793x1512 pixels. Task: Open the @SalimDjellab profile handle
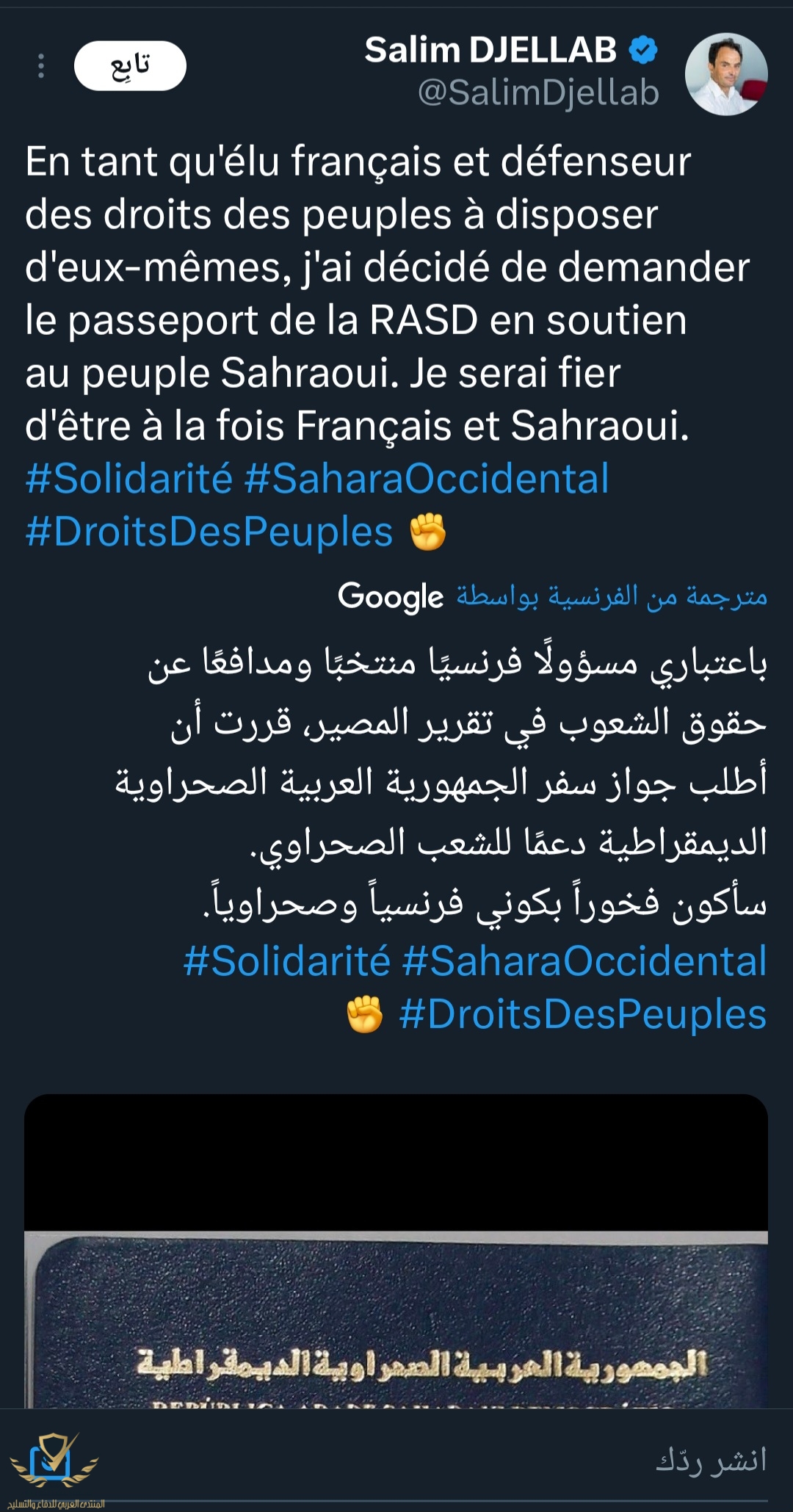pyautogui.click(x=538, y=93)
